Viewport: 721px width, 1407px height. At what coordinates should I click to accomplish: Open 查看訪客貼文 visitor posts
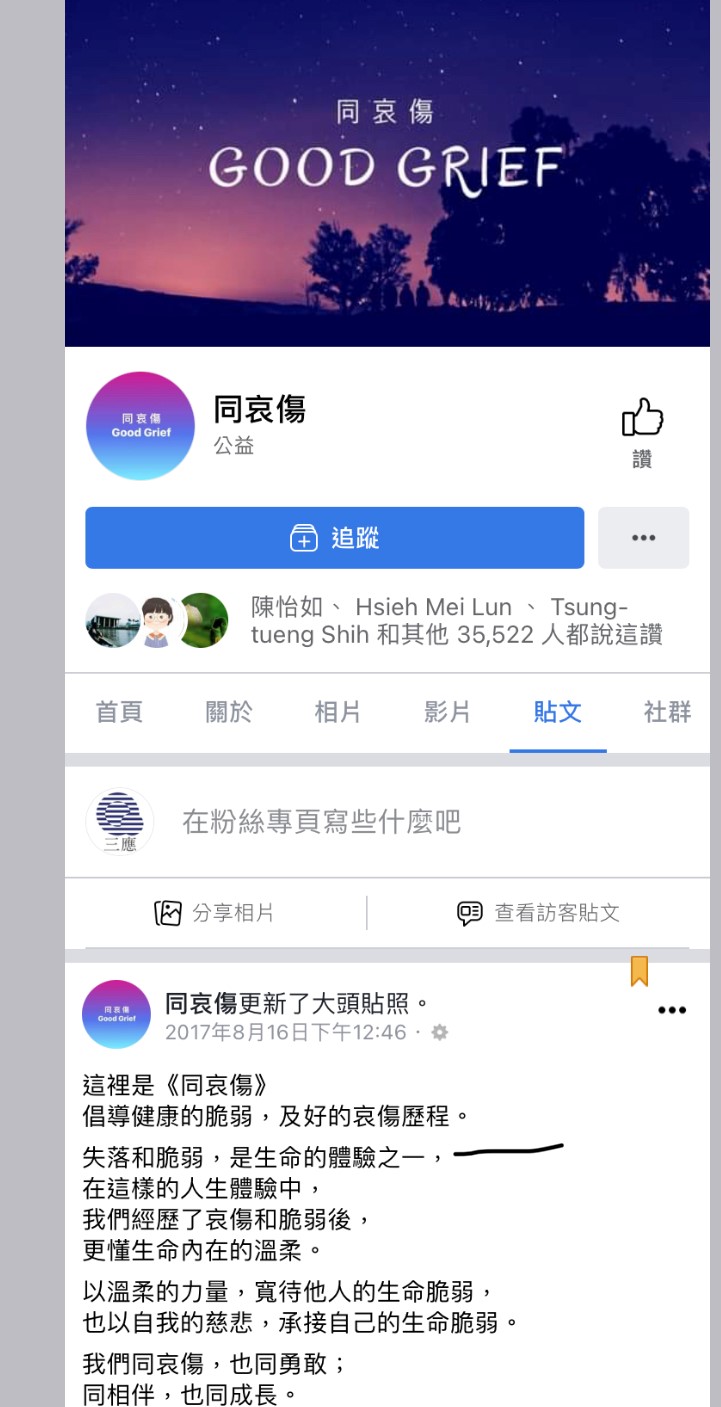(x=538, y=913)
